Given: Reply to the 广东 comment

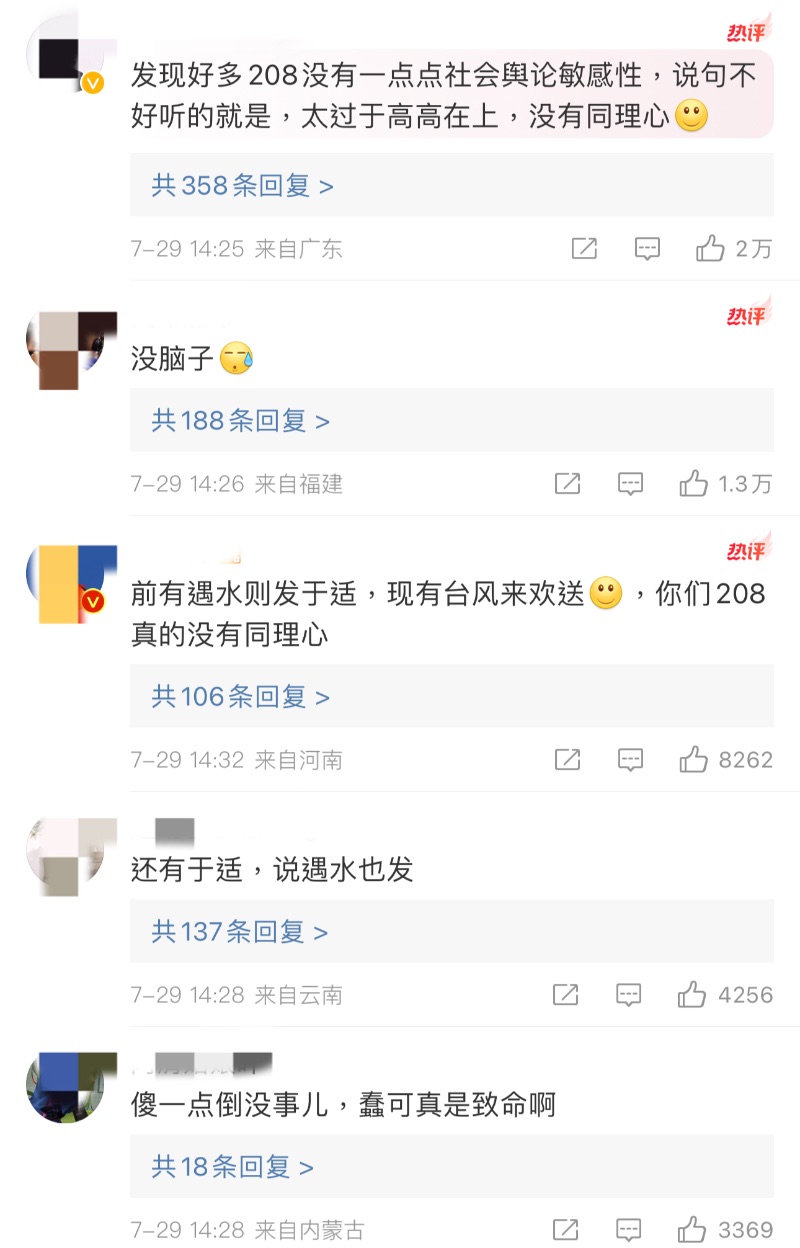Looking at the screenshot, I should tap(647, 249).
